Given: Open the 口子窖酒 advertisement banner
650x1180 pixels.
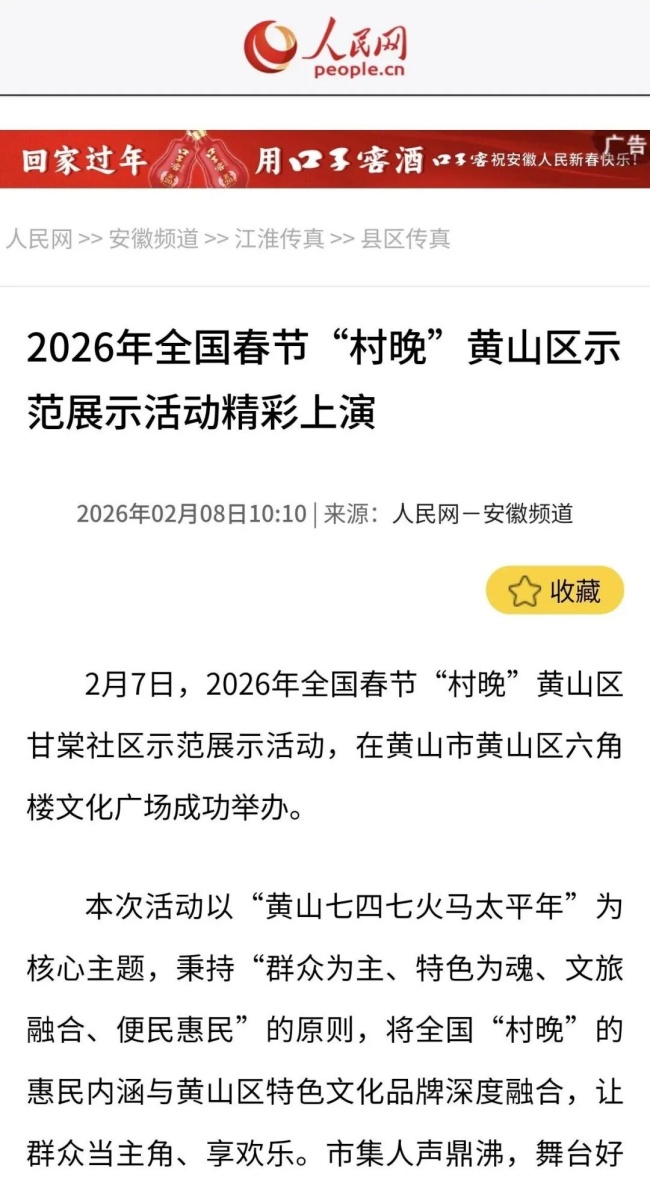Looking at the screenshot, I should click(325, 159).
